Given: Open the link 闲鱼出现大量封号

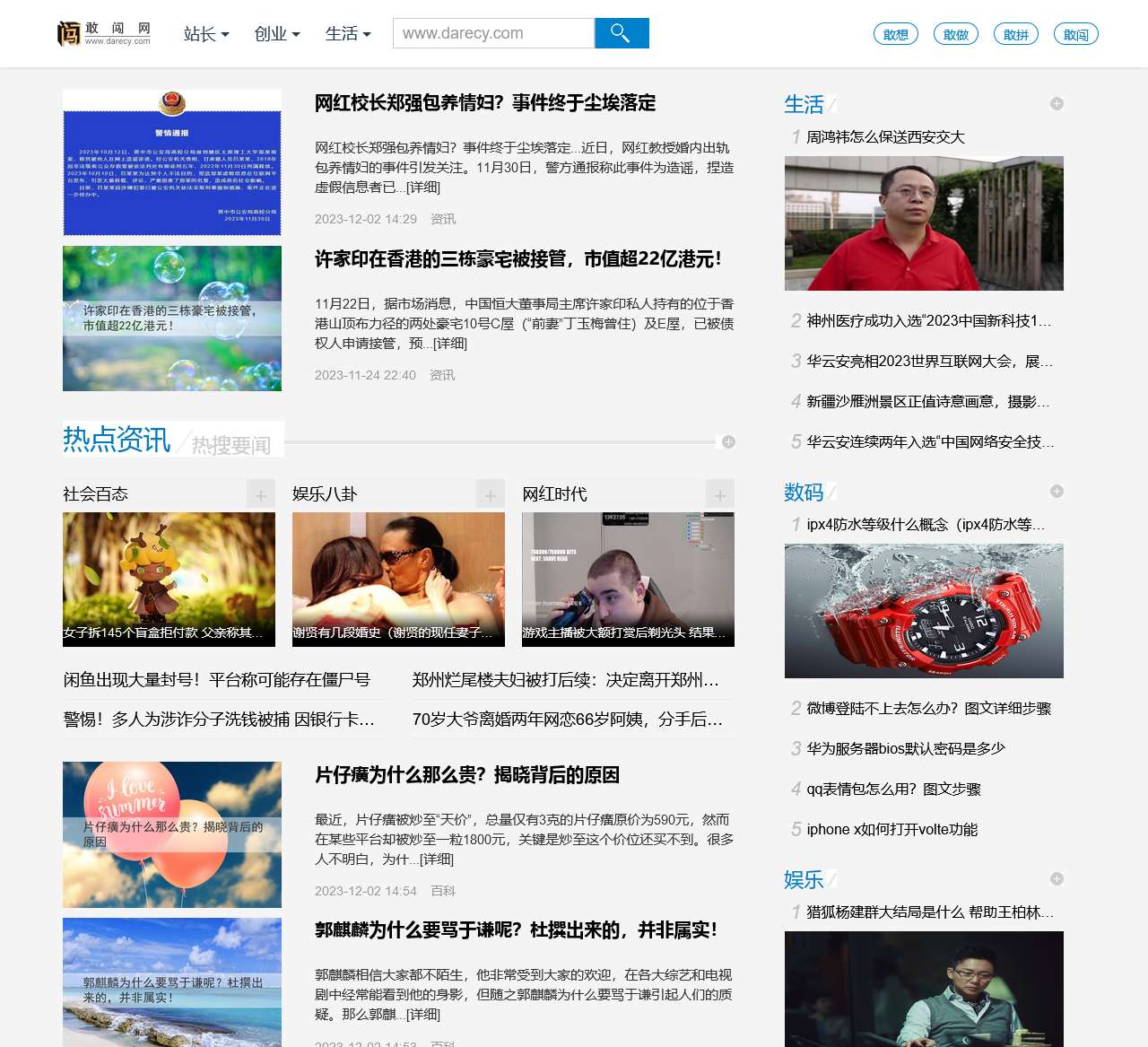Looking at the screenshot, I should tap(217, 680).
